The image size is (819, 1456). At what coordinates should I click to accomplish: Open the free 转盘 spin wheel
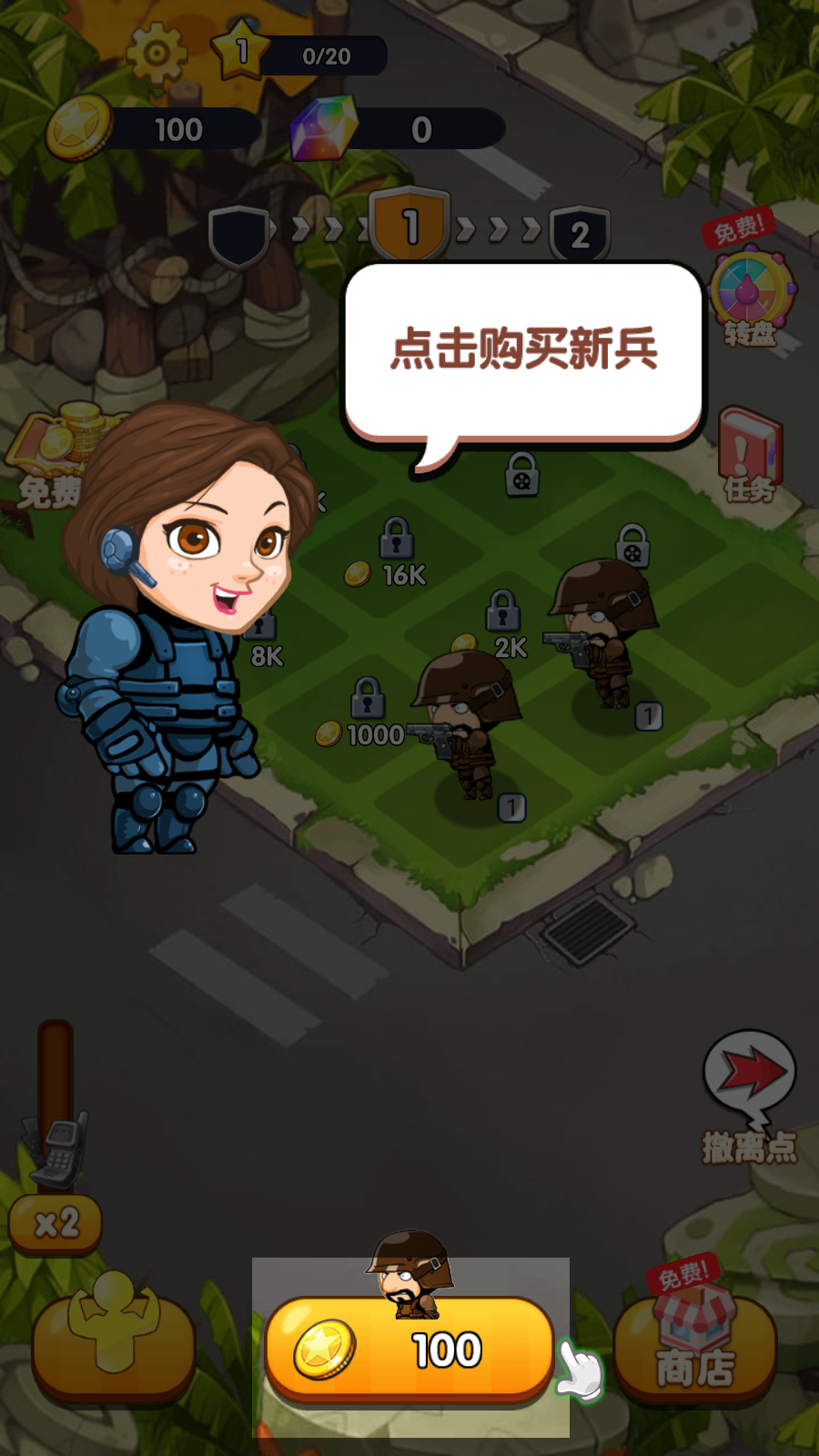tap(751, 293)
